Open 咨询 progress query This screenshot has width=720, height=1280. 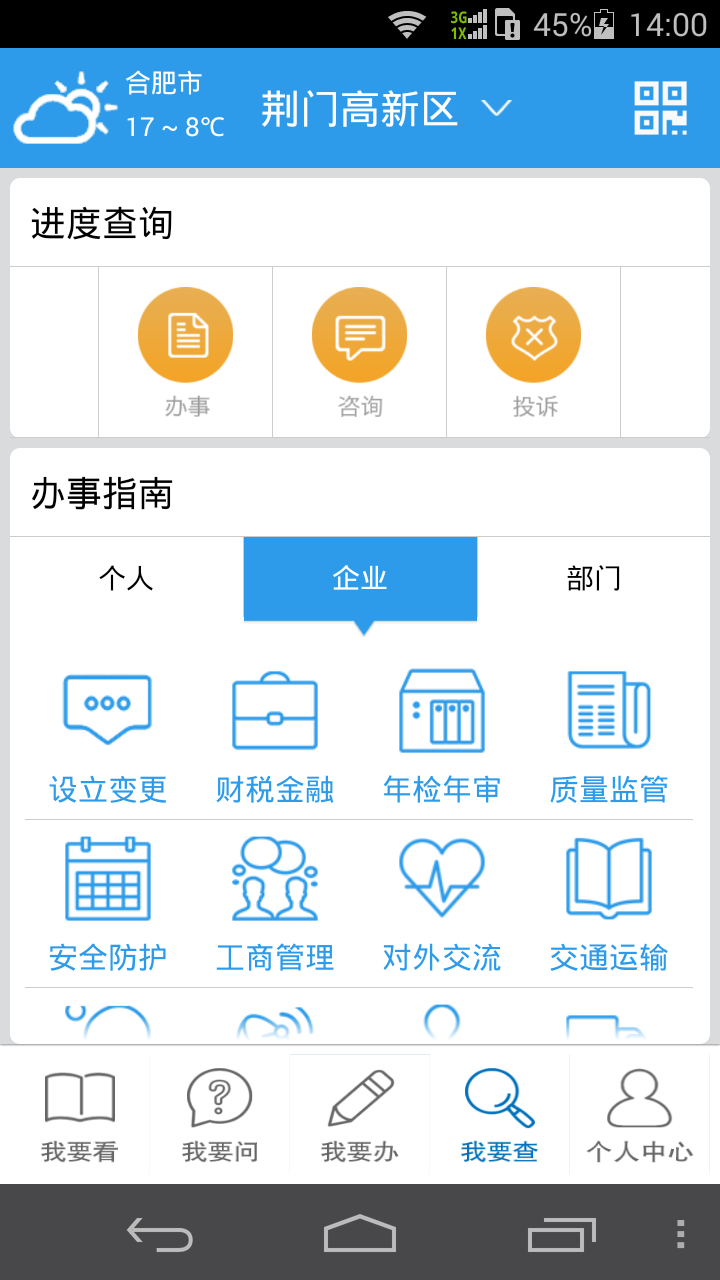pos(360,352)
